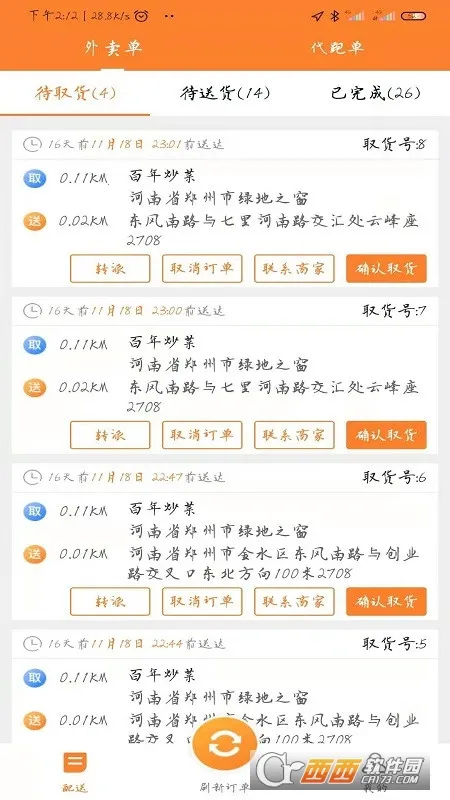
Task: Select the 外卖单 tab
Action: pos(113,48)
